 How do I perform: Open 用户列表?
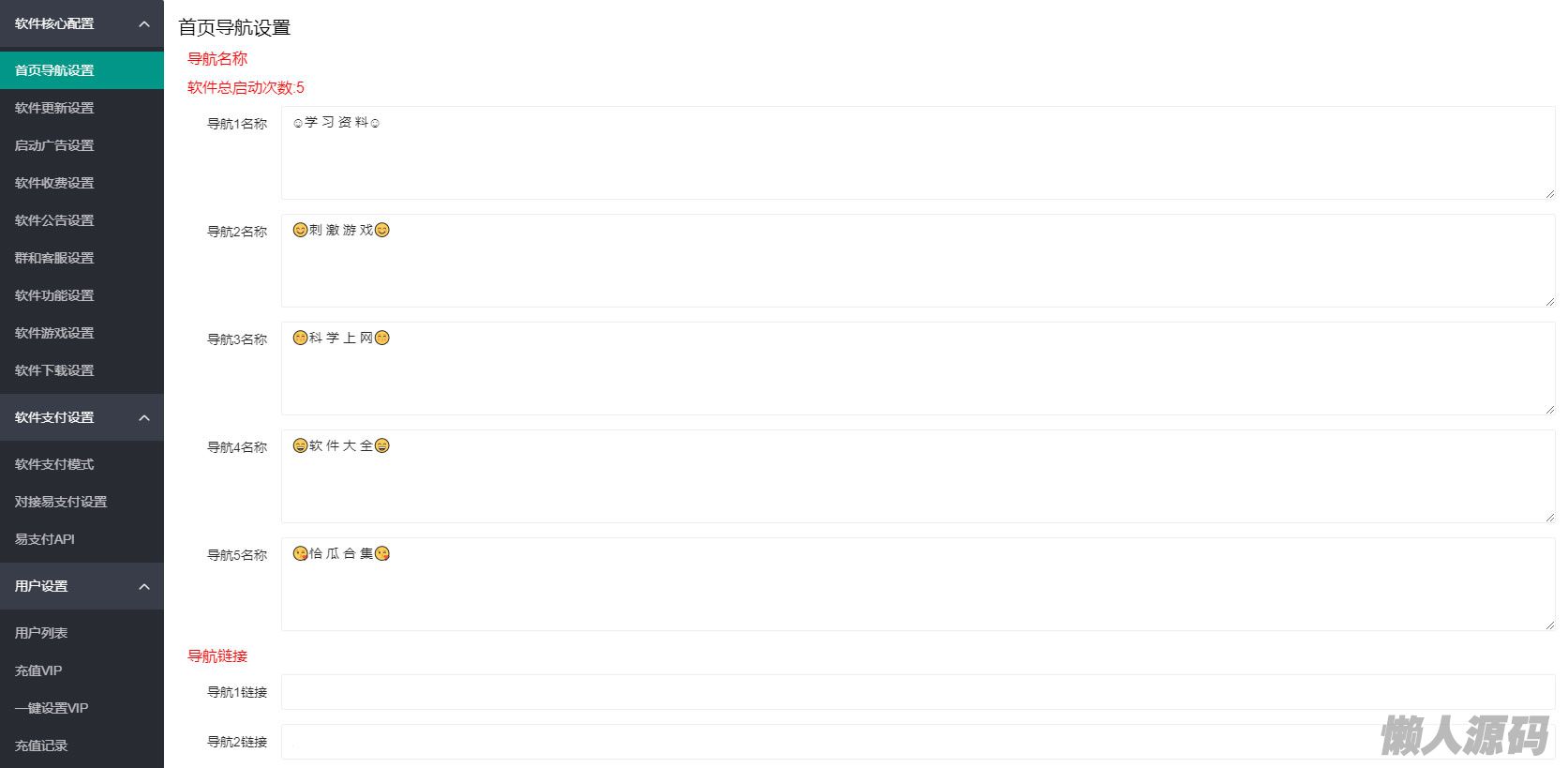click(41, 633)
